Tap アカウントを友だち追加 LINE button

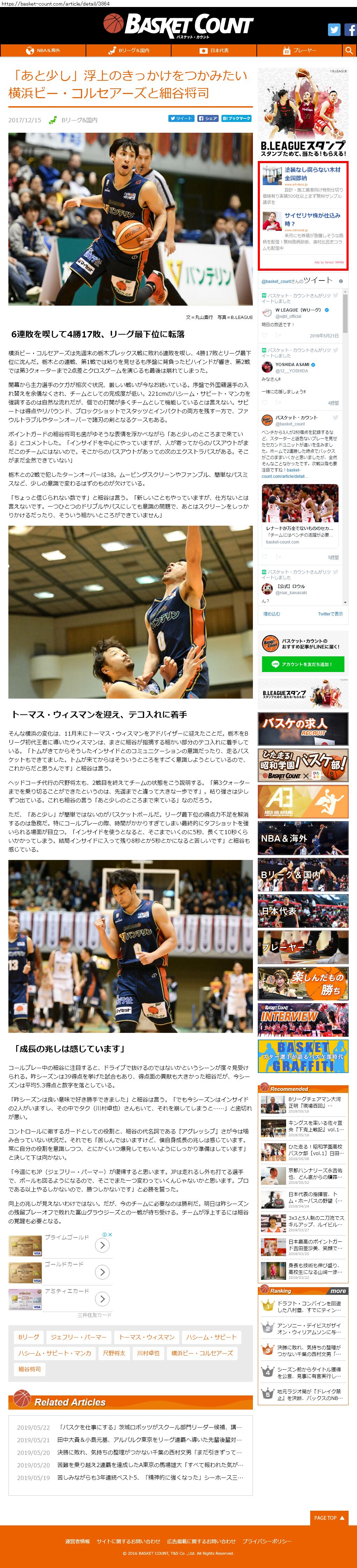tap(303, 664)
